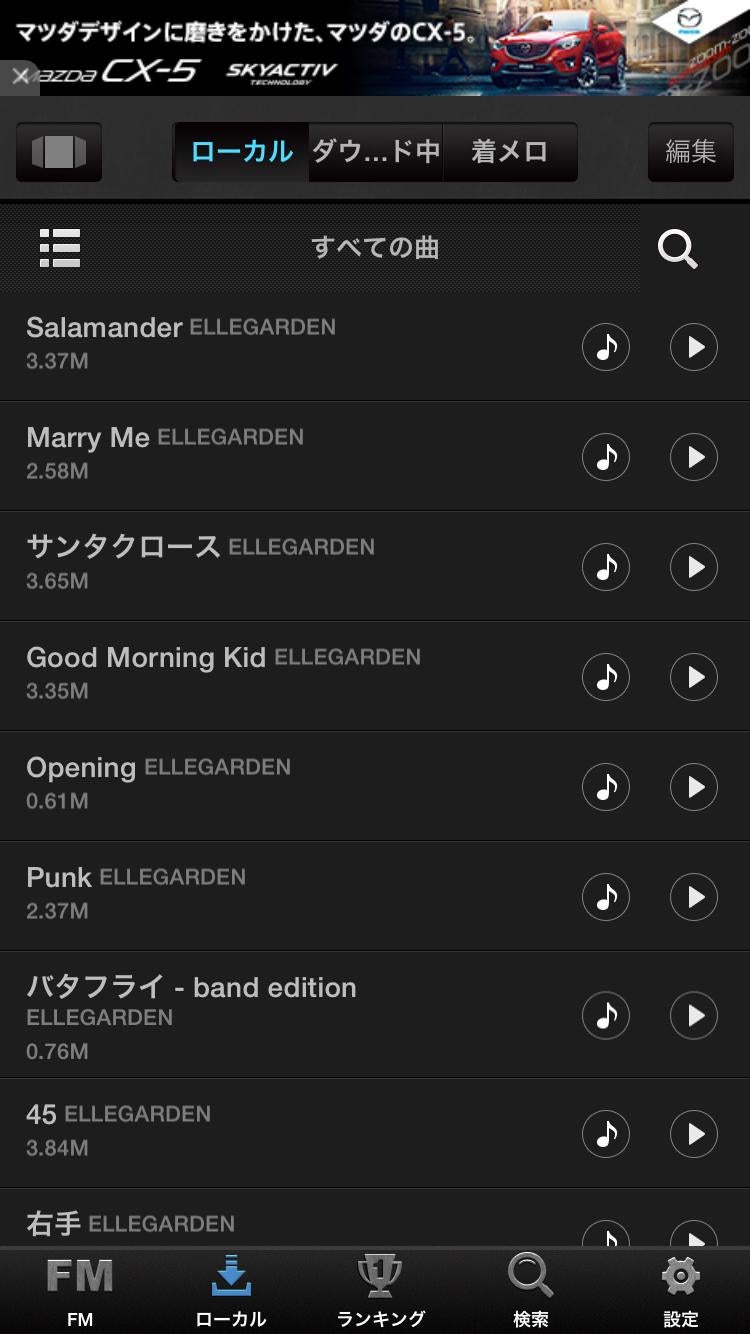Switch to the 着メロ tab

click(509, 152)
